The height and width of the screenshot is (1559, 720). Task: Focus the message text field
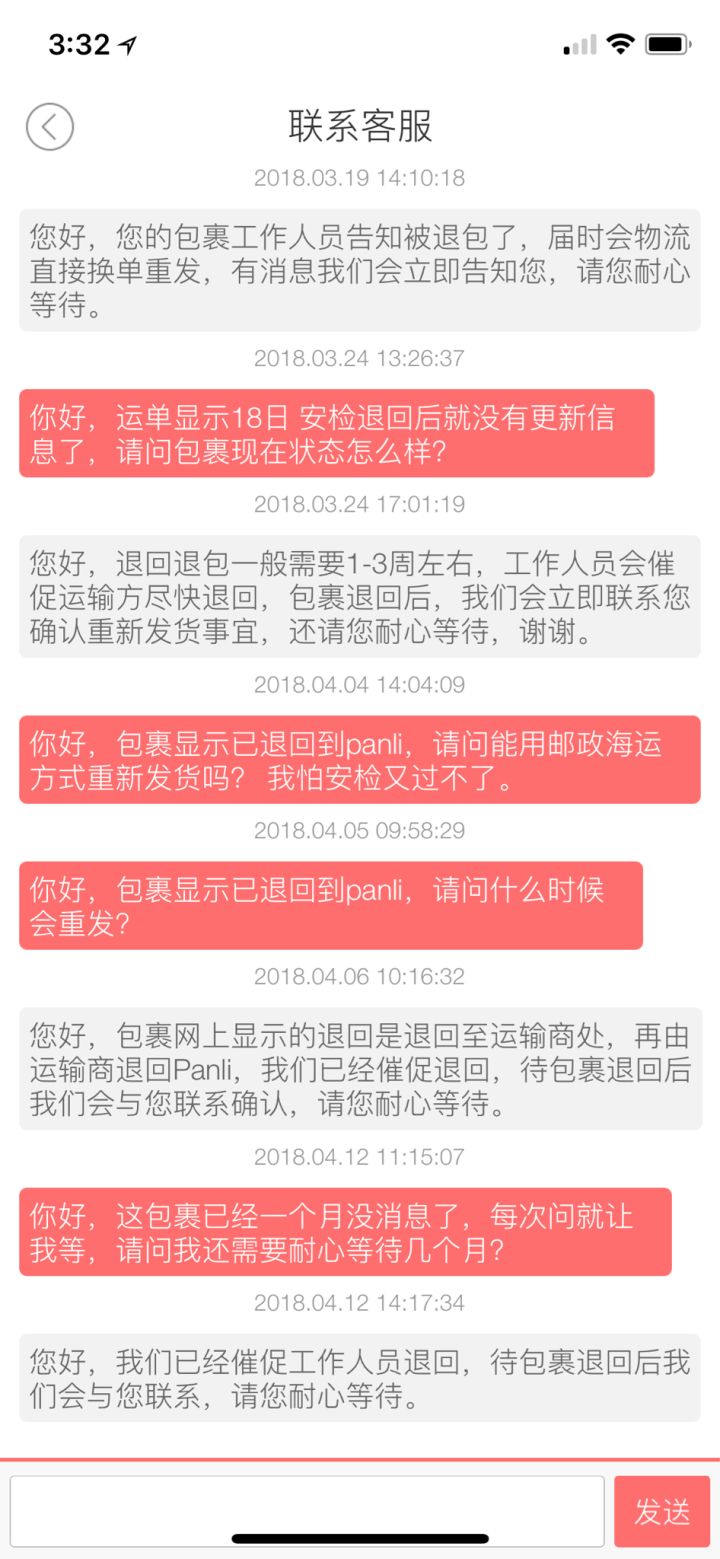coord(307,1510)
